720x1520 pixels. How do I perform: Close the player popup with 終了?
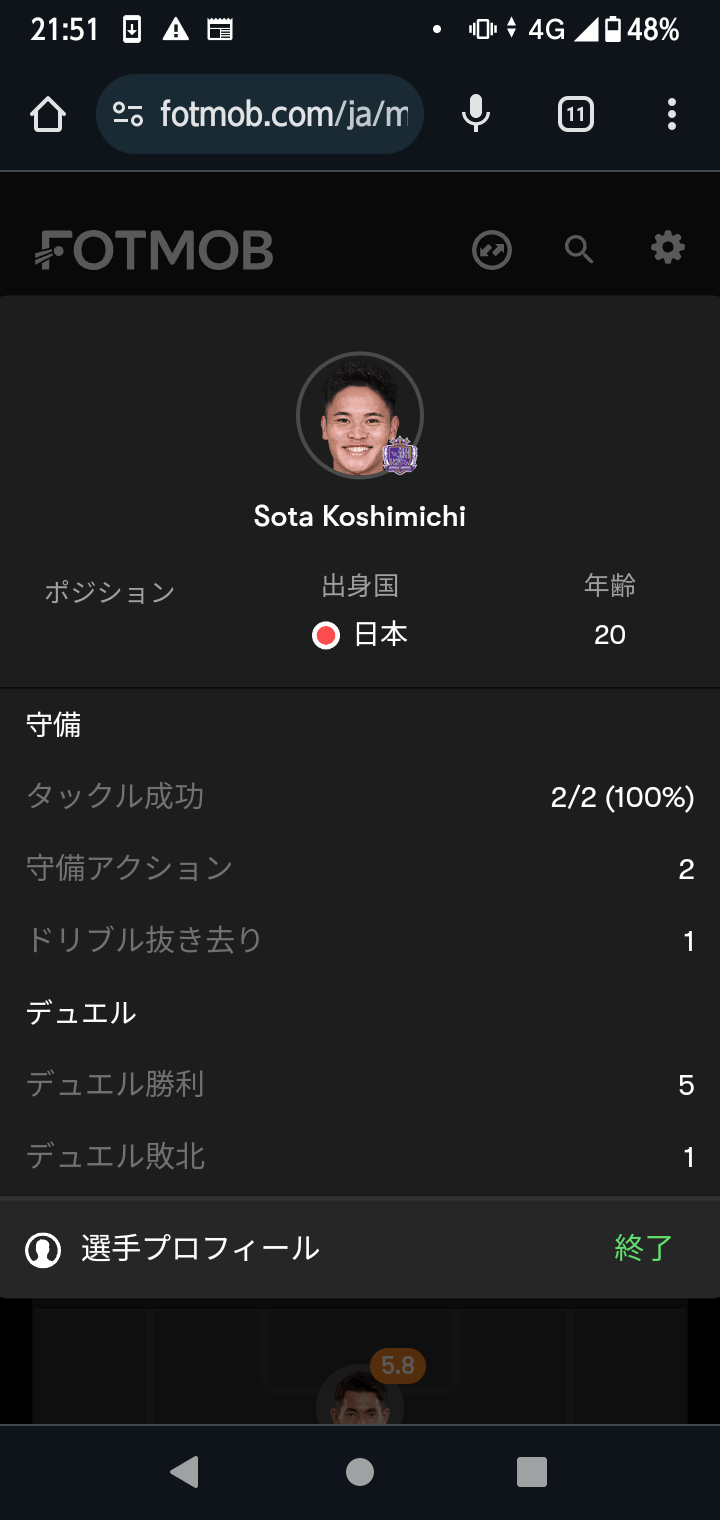(644, 1249)
